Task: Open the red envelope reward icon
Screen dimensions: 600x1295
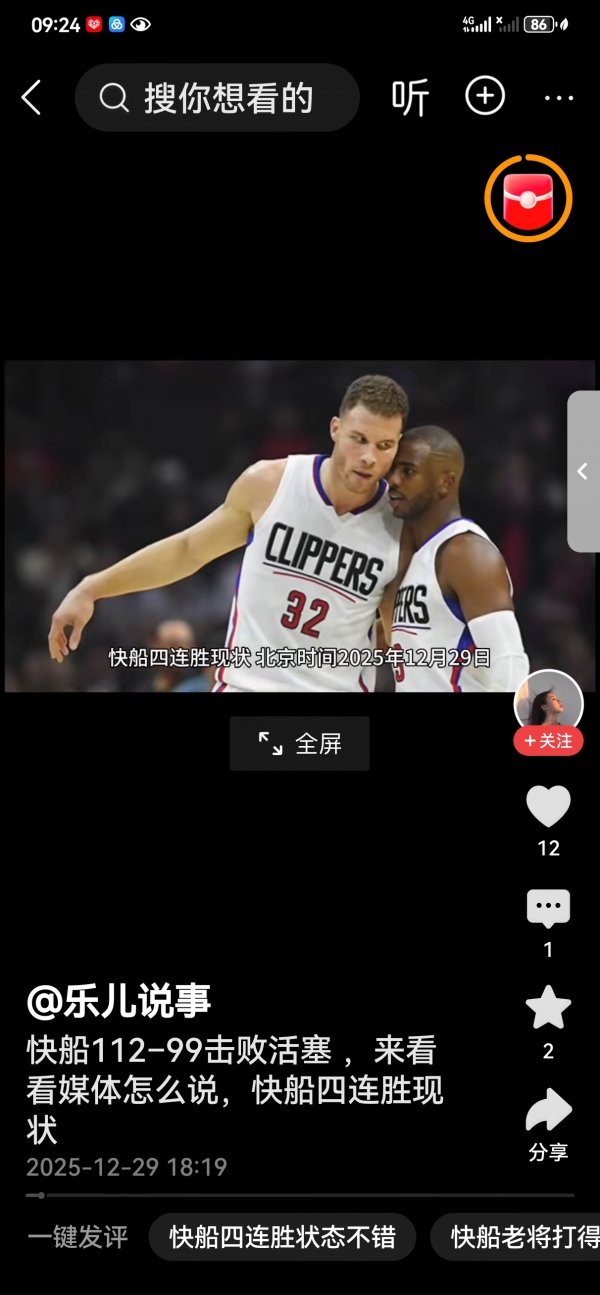Action: (x=528, y=198)
